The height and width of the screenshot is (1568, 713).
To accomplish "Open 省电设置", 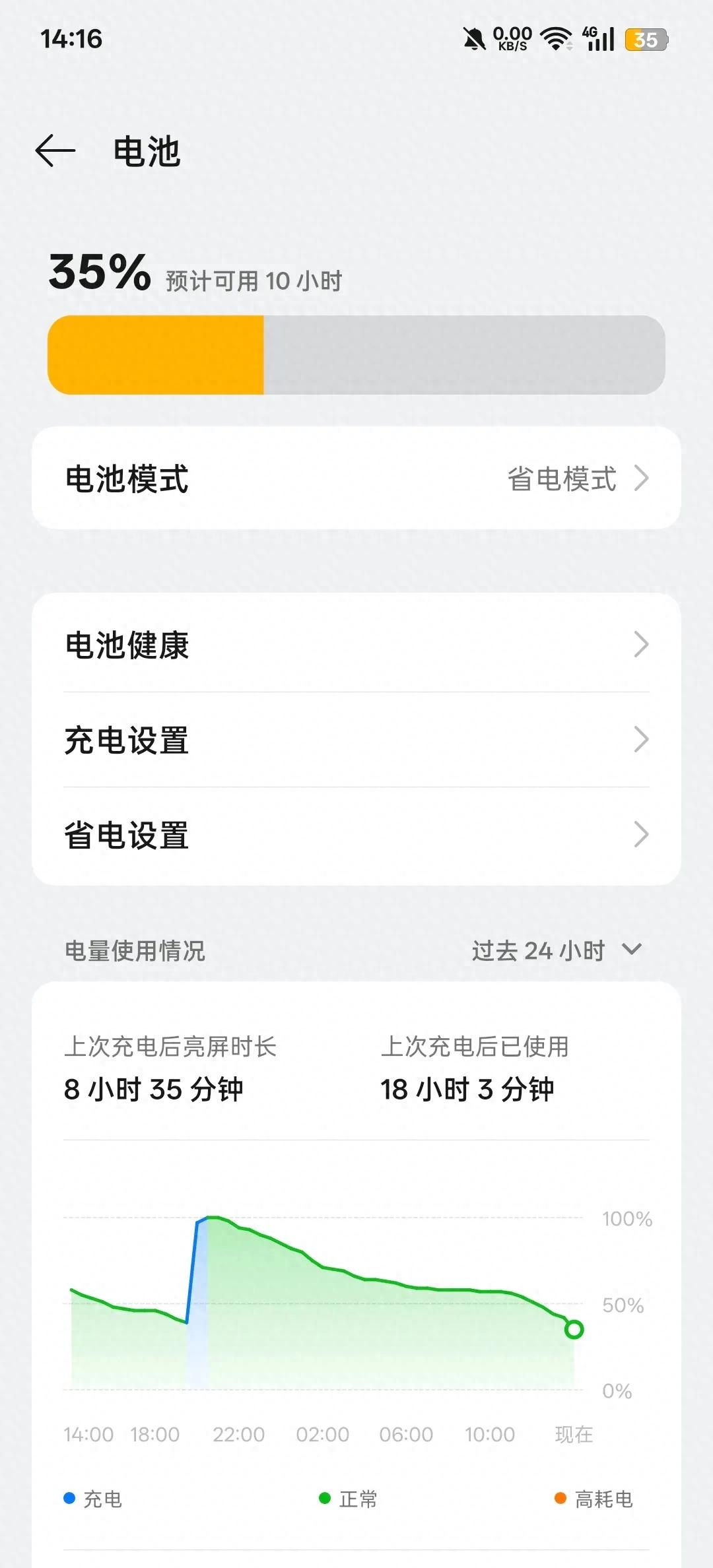I will [x=356, y=835].
